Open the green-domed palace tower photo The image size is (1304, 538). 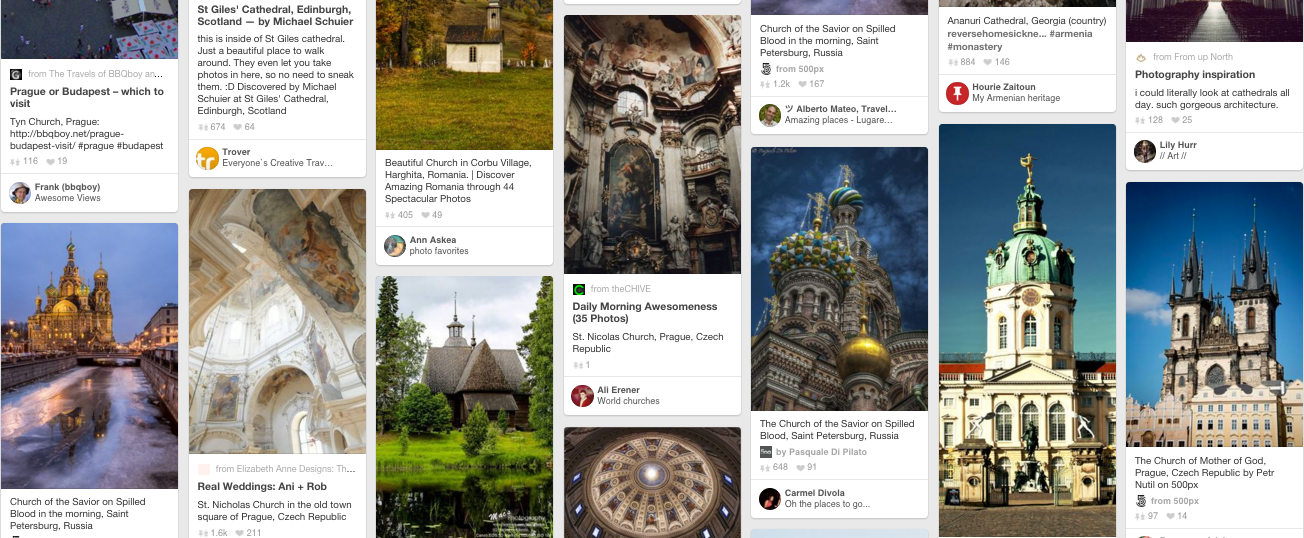click(1027, 331)
